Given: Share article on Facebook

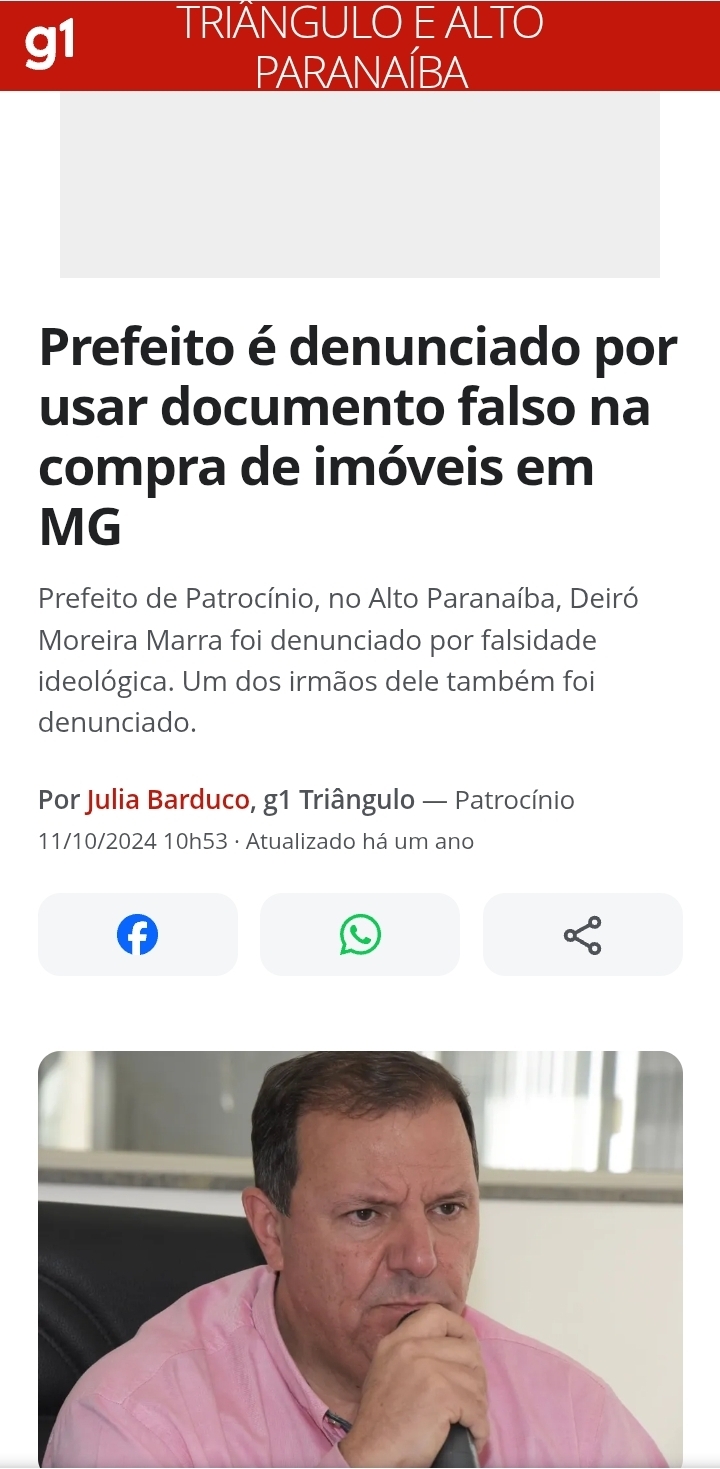Looking at the screenshot, I should click(x=138, y=935).
